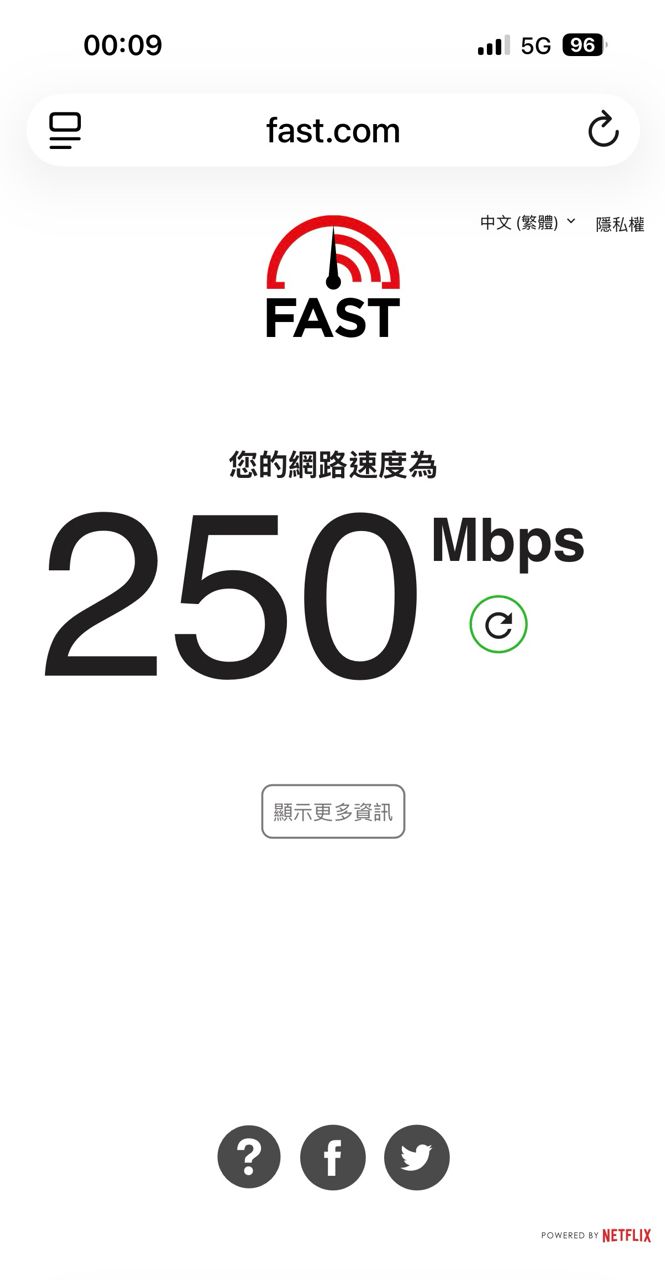Open the 中文 (繁體) language dropdown
This screenshot has height=1280, width=665.
coord(527,223)
